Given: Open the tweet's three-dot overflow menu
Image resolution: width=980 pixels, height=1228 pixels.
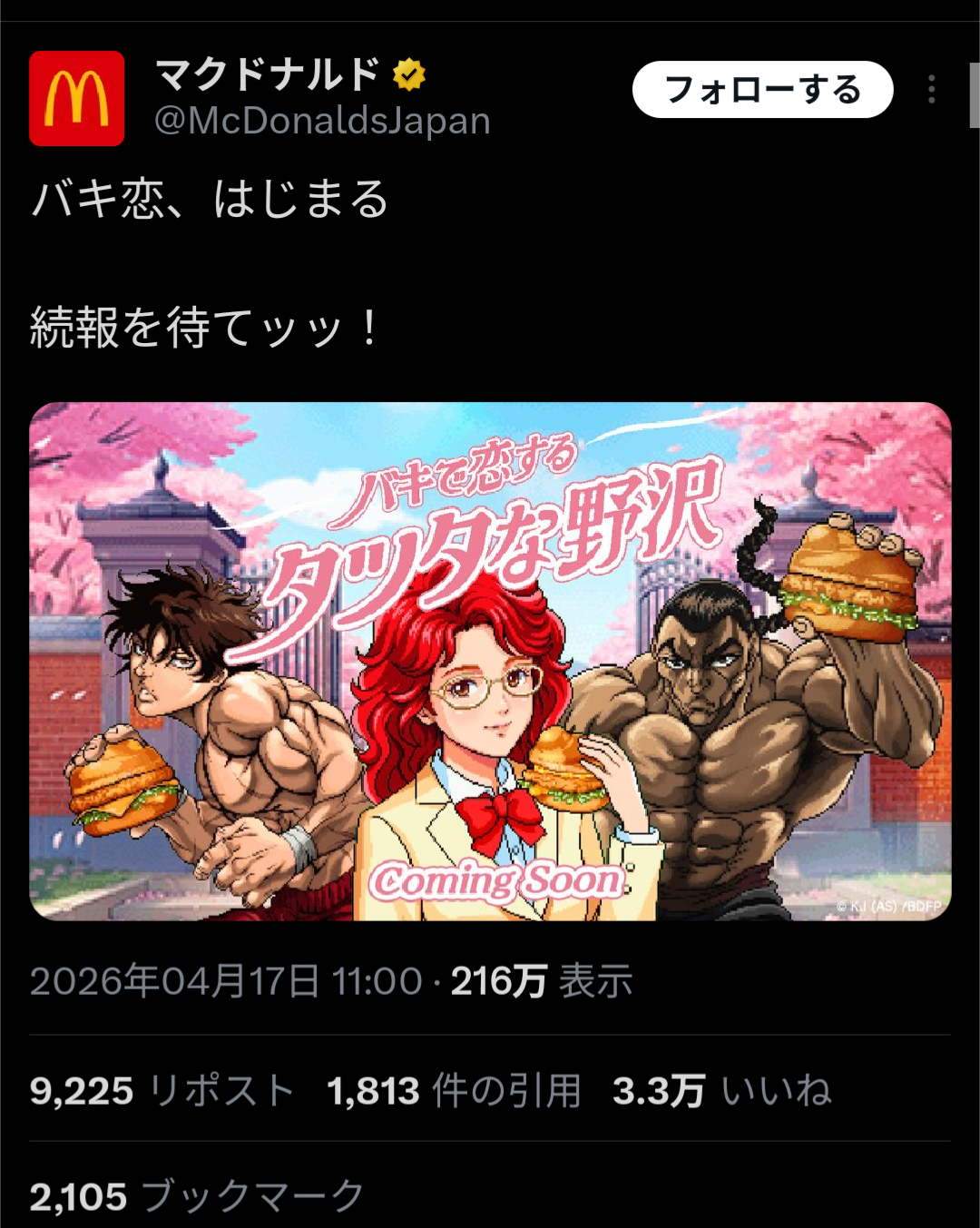Looking at the screenshot, I should [x=931, y=90].
